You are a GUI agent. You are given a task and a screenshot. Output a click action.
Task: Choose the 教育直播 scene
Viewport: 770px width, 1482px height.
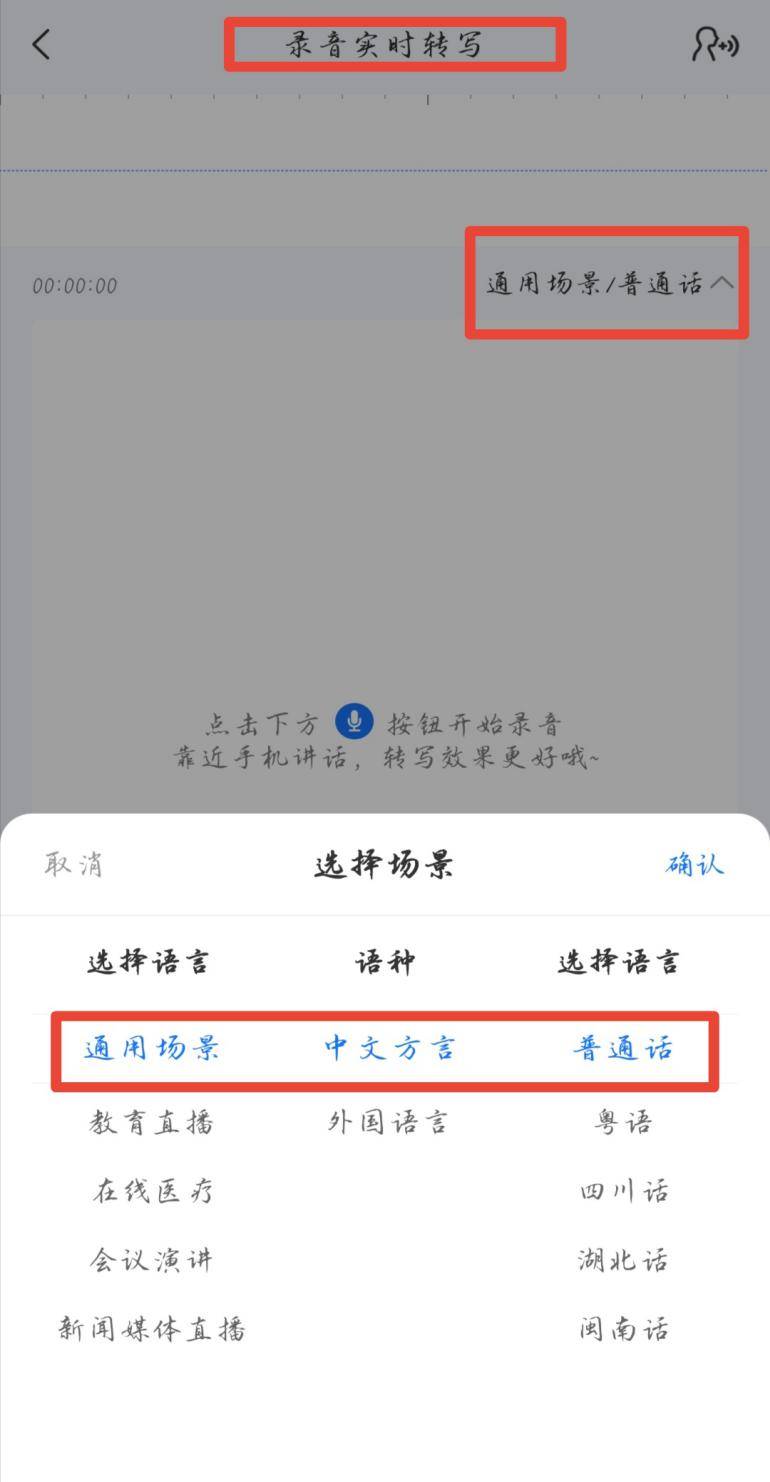coord(151,1122)
